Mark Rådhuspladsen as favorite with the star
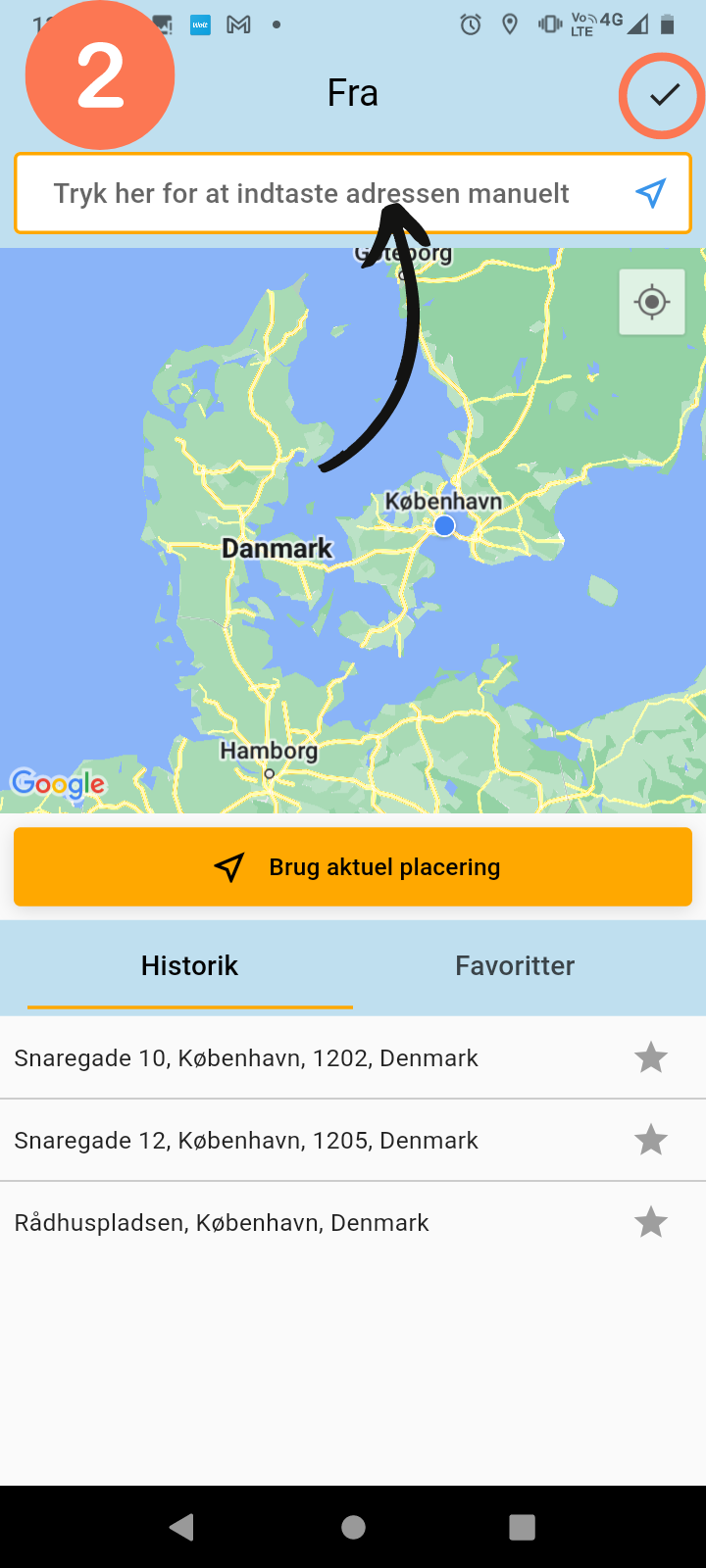Viewport: 706px width, 1568px height. pos(651,1222)
